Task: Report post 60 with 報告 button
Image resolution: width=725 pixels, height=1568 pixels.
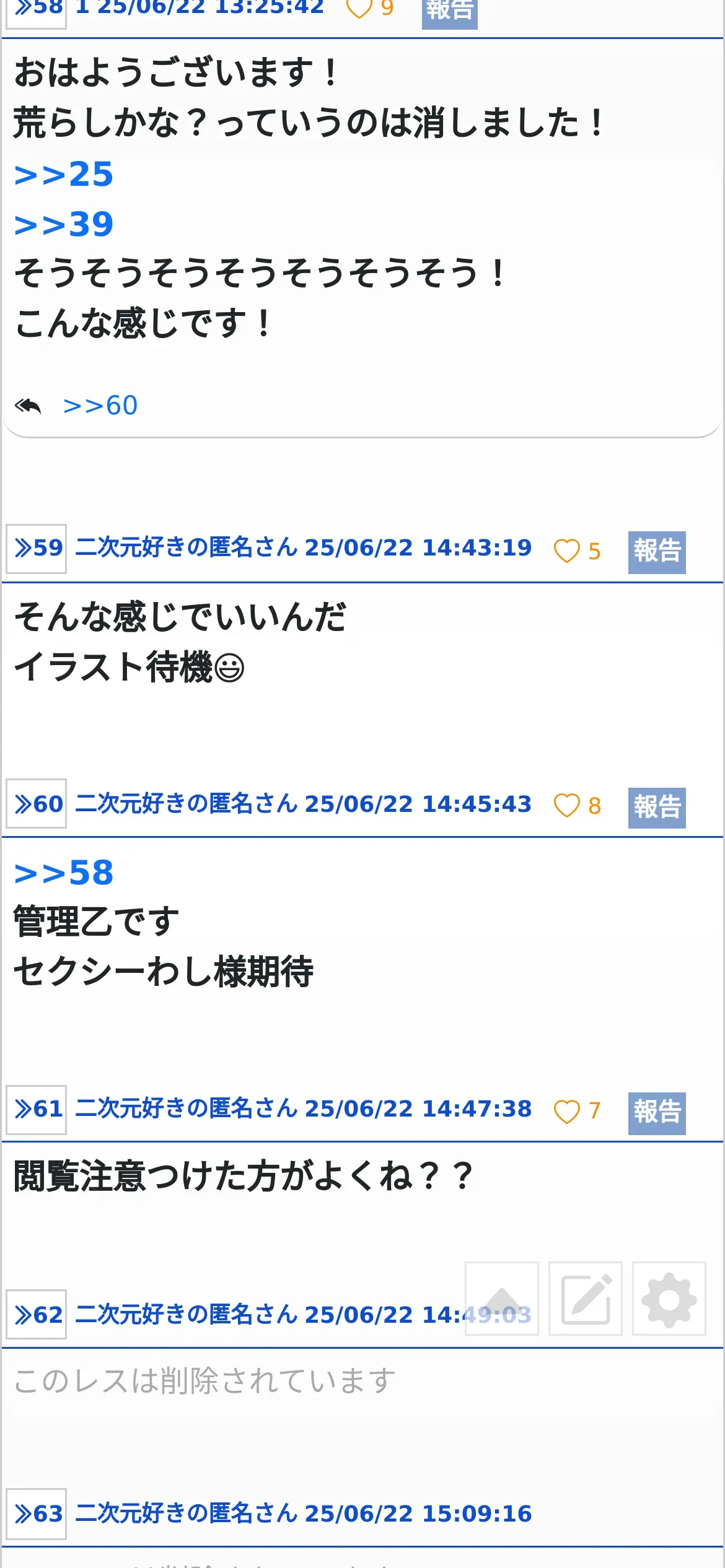Action: [656, 807]
